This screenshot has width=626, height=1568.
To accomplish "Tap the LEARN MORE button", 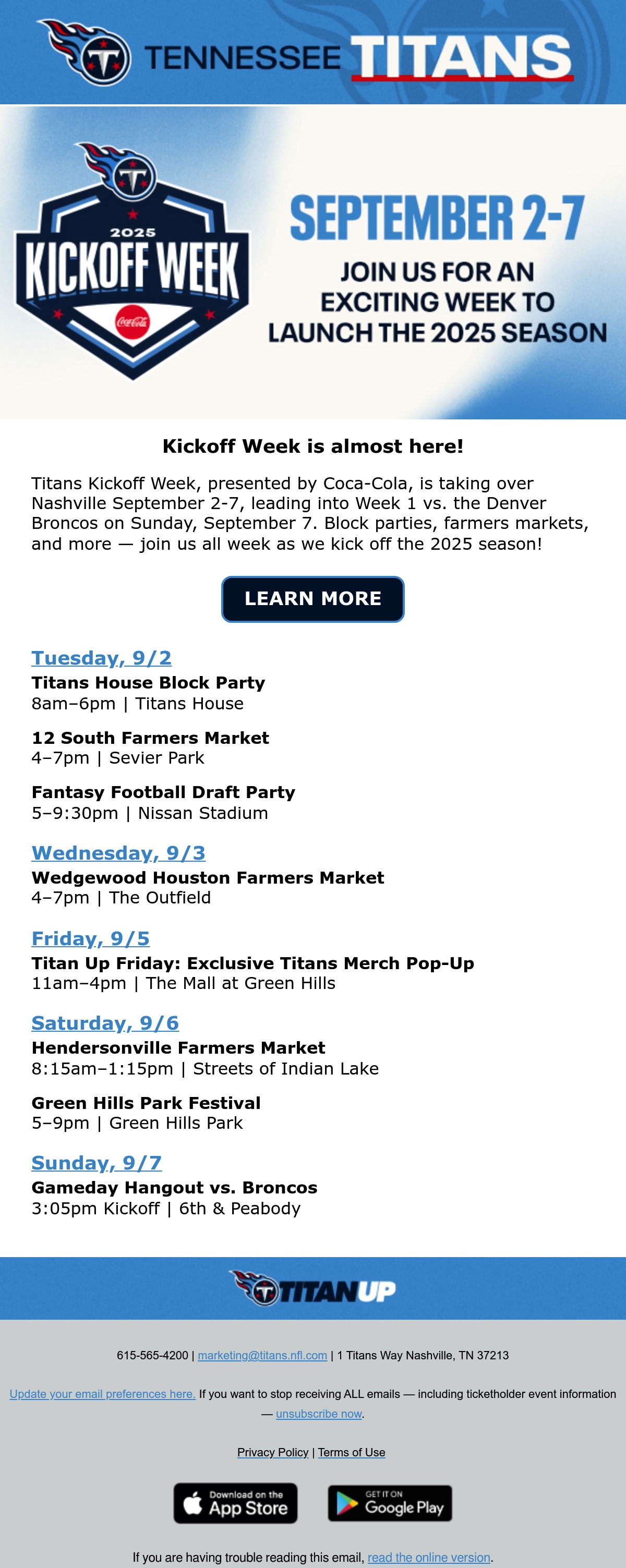I will pos(312,599).
